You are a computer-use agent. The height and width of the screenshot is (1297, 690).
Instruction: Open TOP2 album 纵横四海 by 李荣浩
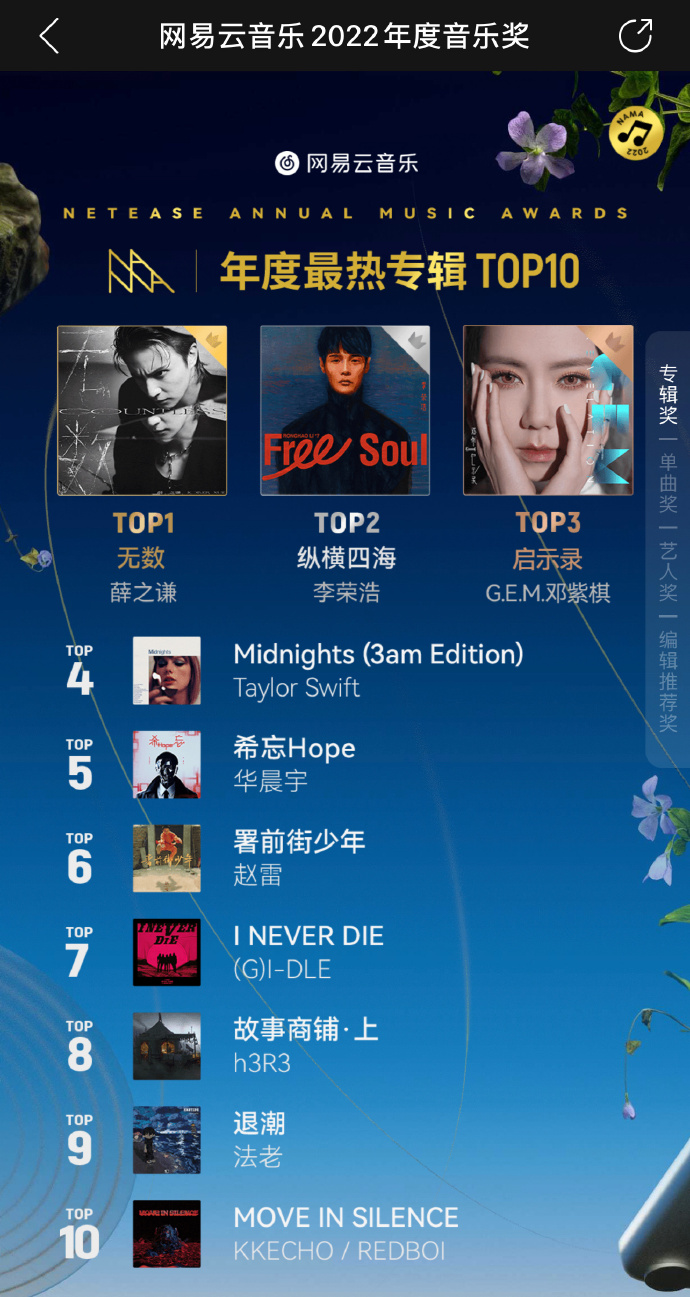[345, 410]
